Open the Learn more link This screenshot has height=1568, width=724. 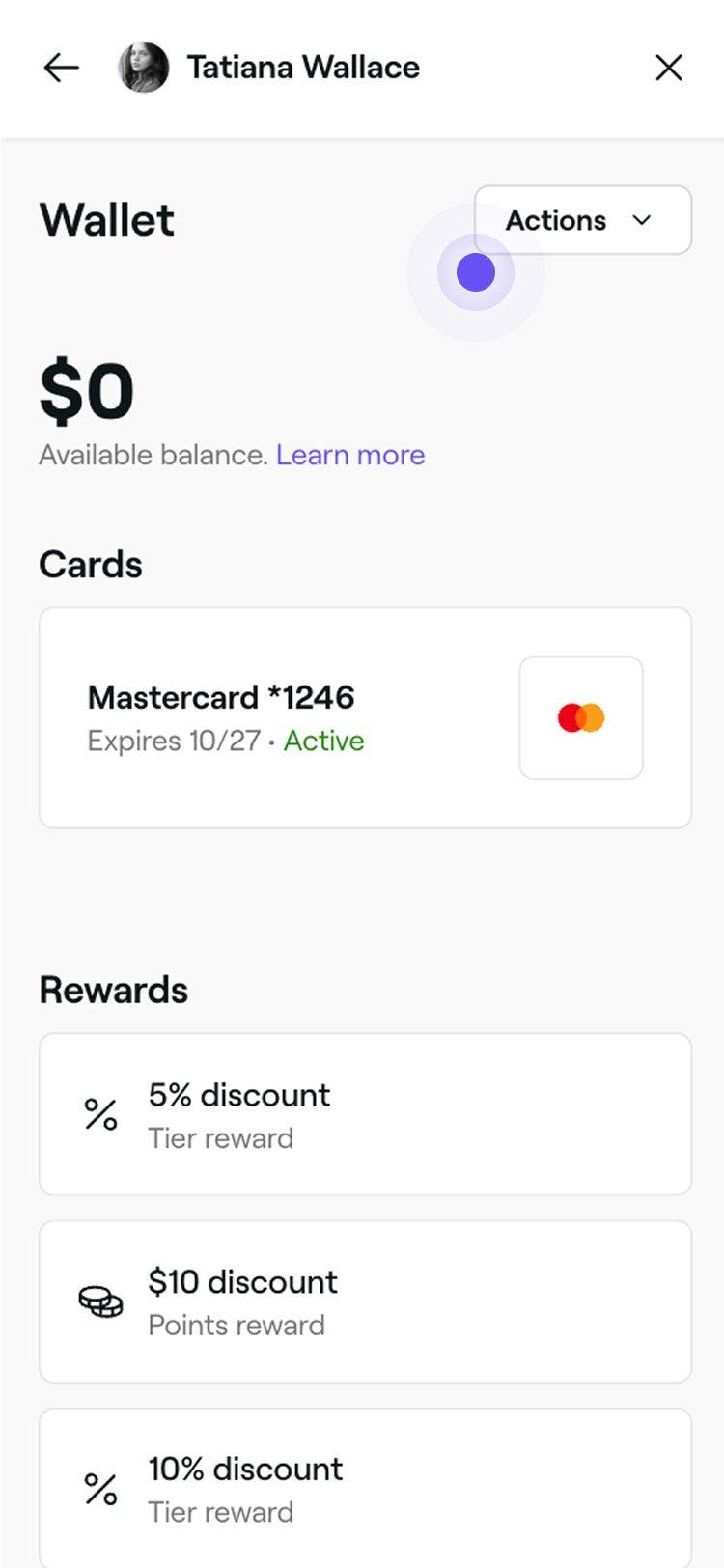pos(350,455)
